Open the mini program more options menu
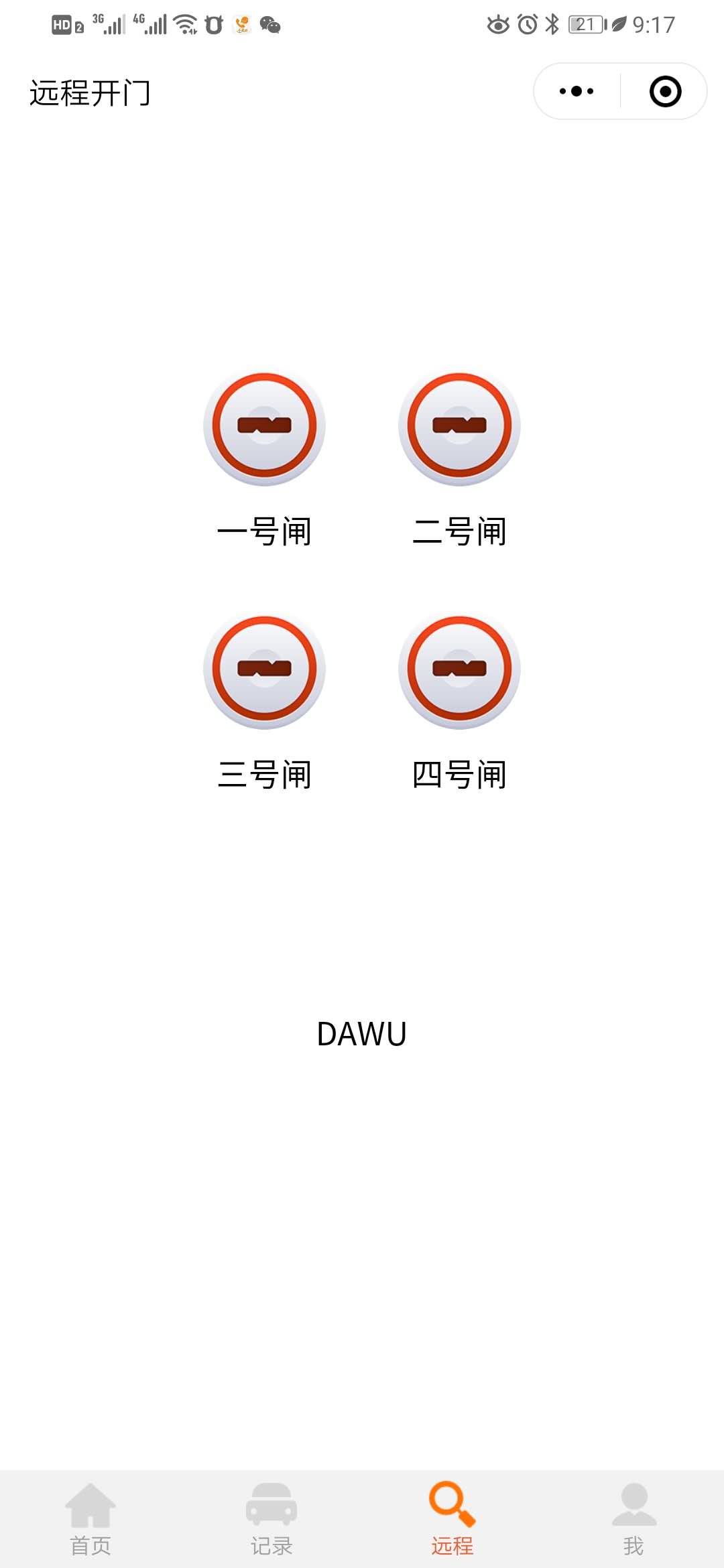The image size is (724, 1568). click(577, 91)
